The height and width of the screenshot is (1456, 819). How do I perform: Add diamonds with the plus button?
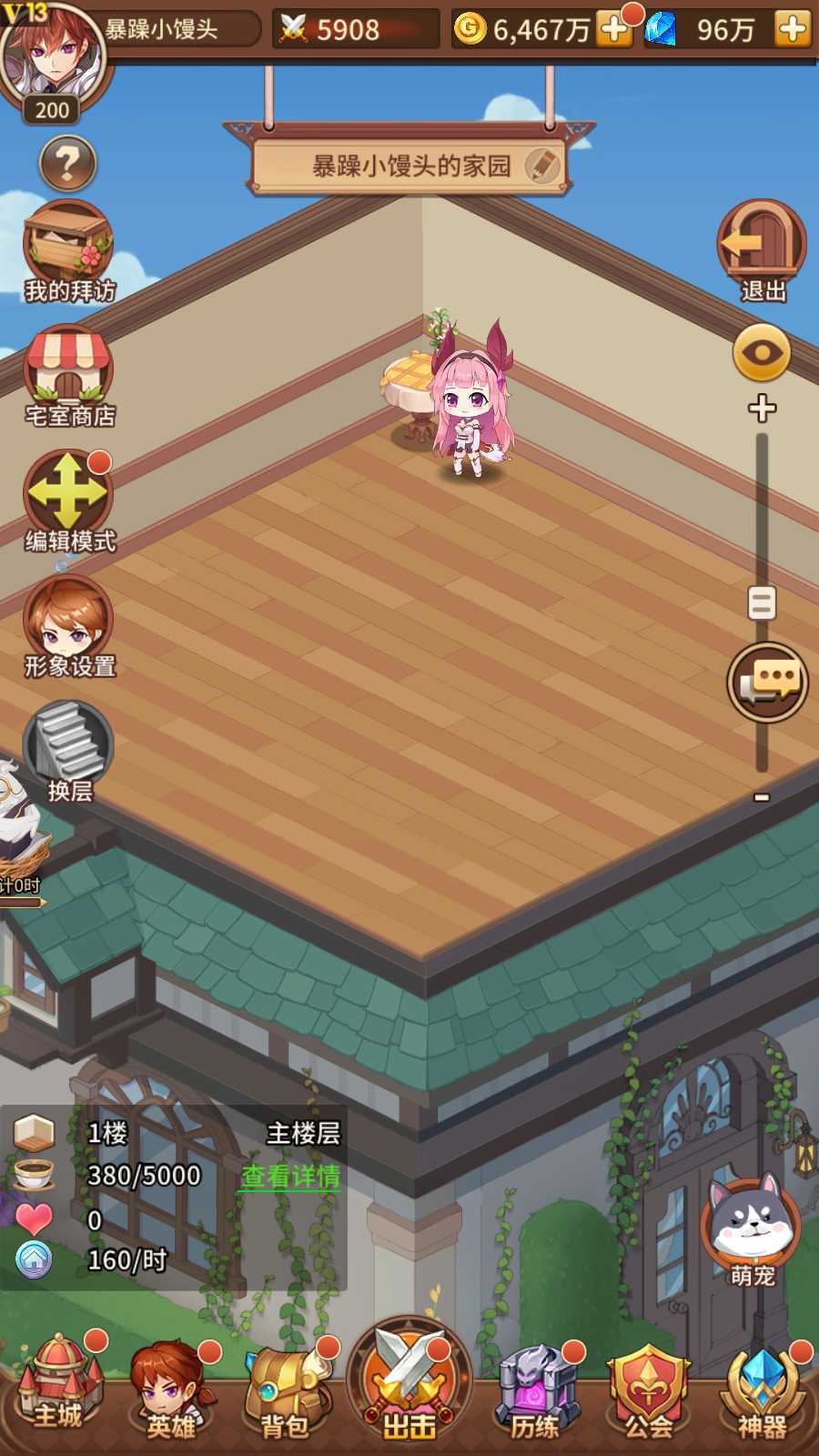(793, 29)
